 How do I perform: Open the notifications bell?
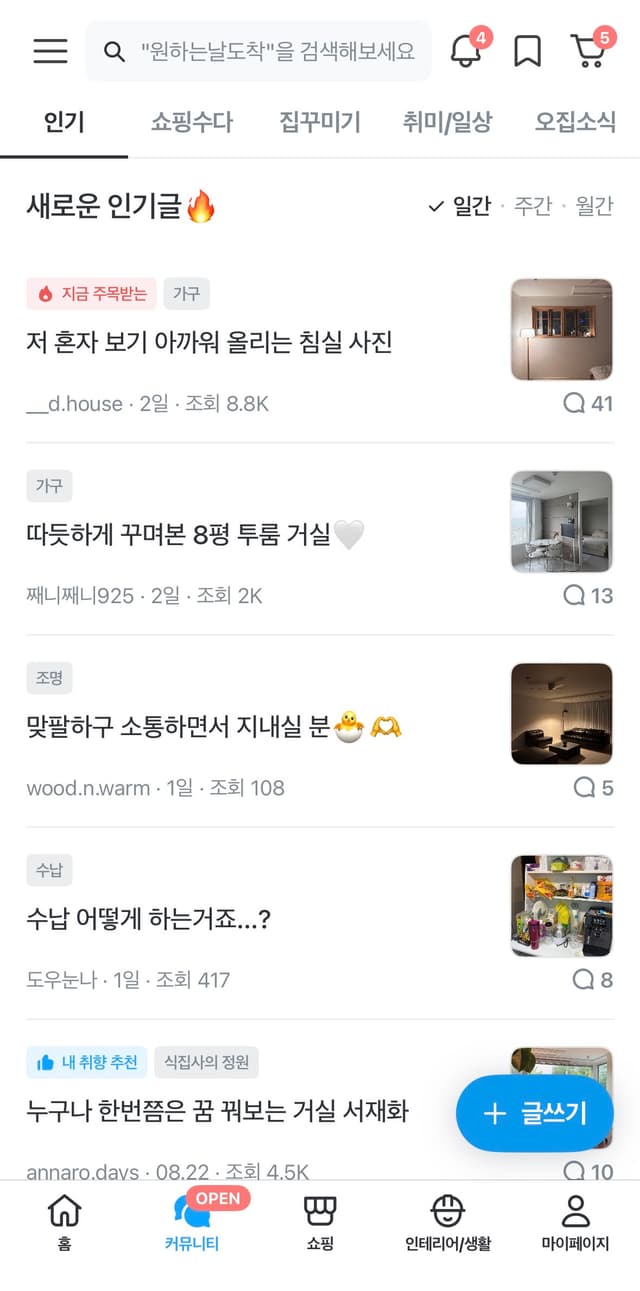point(466,51)
